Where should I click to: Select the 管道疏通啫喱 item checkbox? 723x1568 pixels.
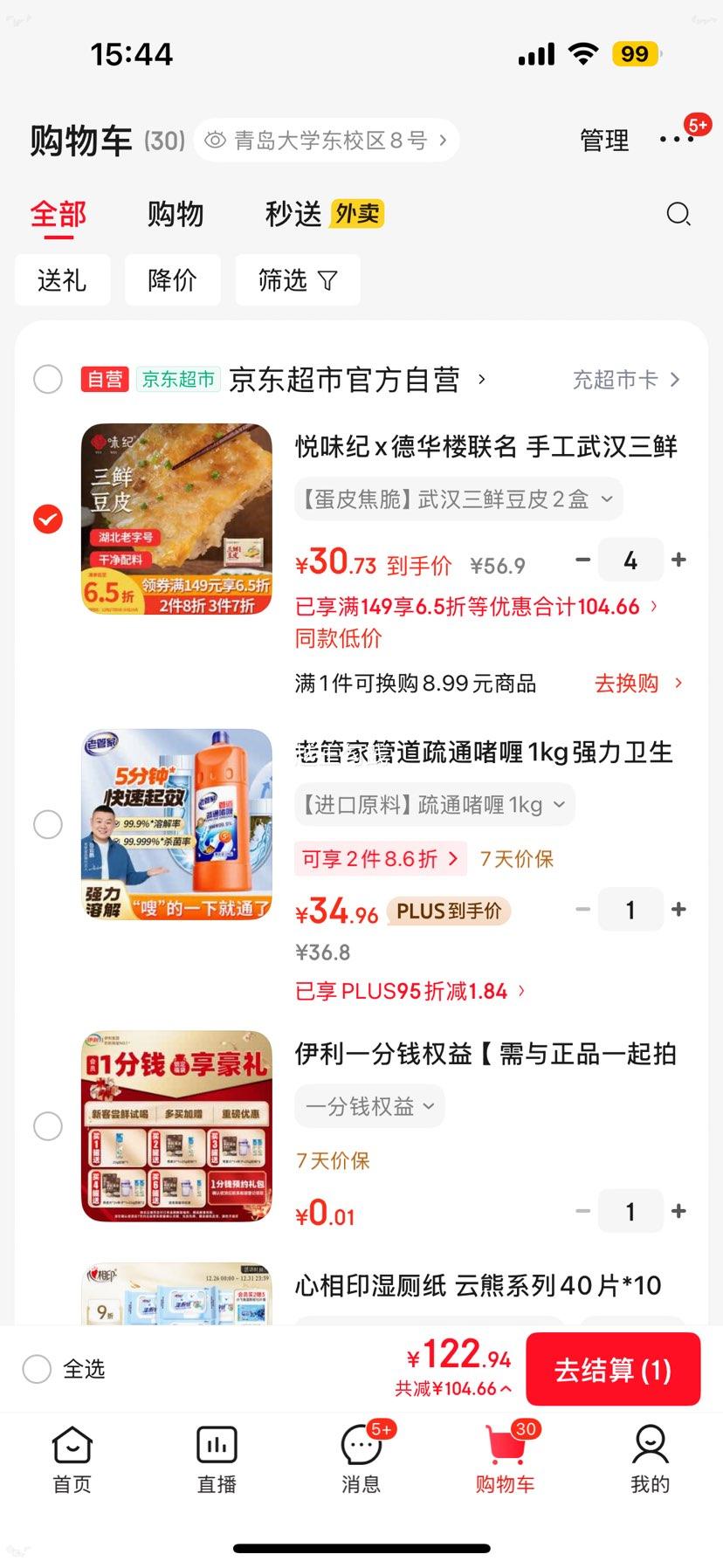coord(48,823)
